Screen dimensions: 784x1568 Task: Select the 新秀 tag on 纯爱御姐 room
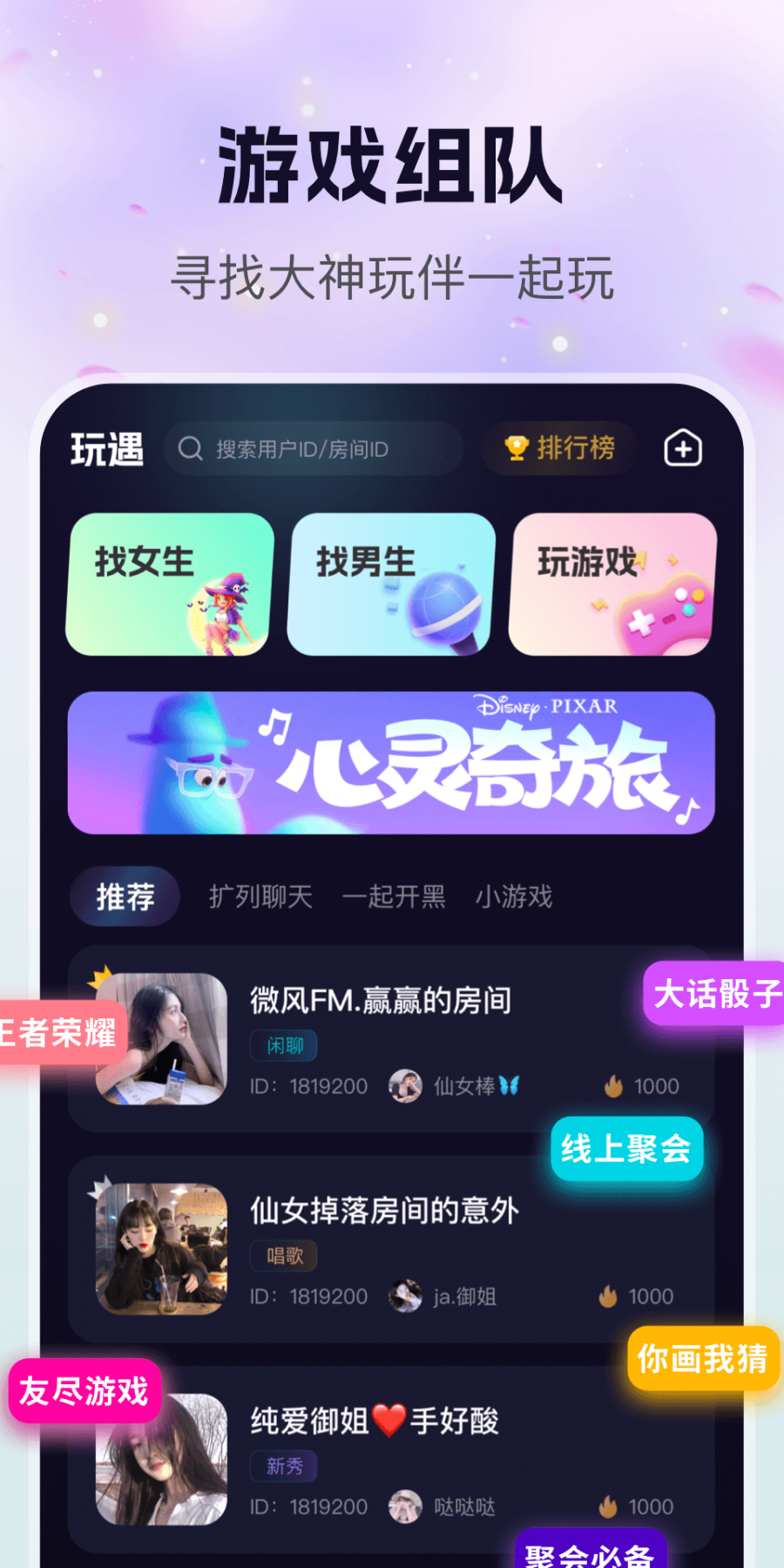click(x=284, y=1466)
